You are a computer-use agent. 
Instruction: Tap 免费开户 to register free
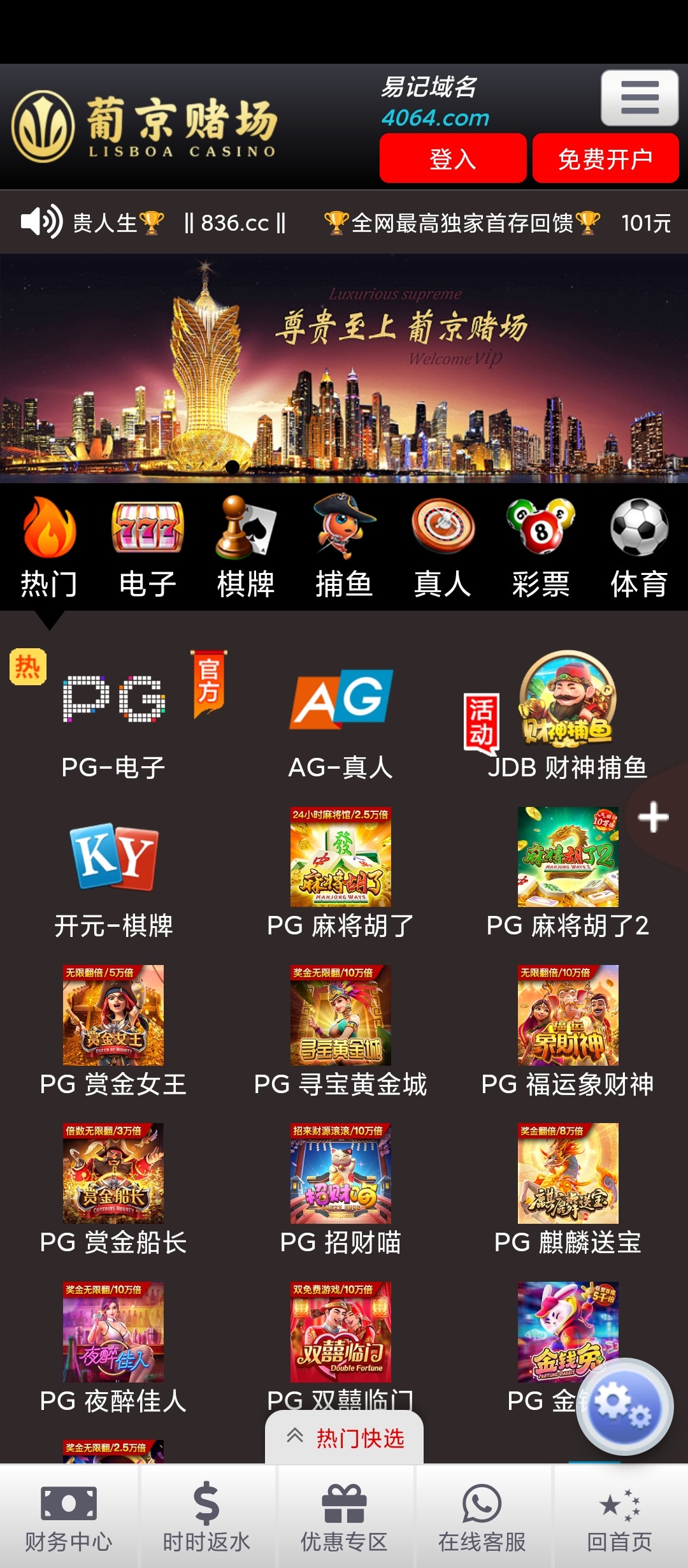point(605,158)
